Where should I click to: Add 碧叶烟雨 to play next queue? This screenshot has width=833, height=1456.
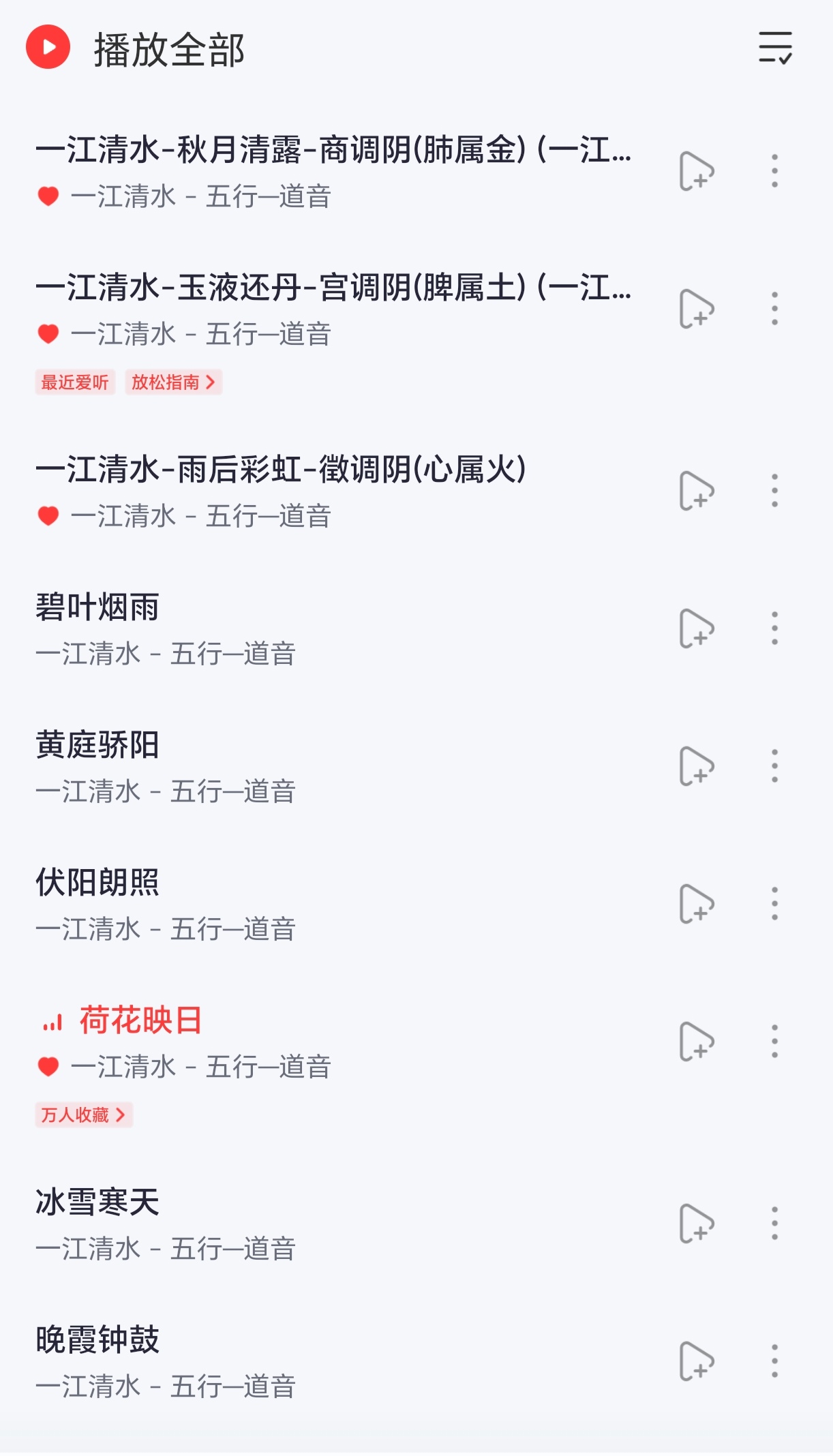696,628
